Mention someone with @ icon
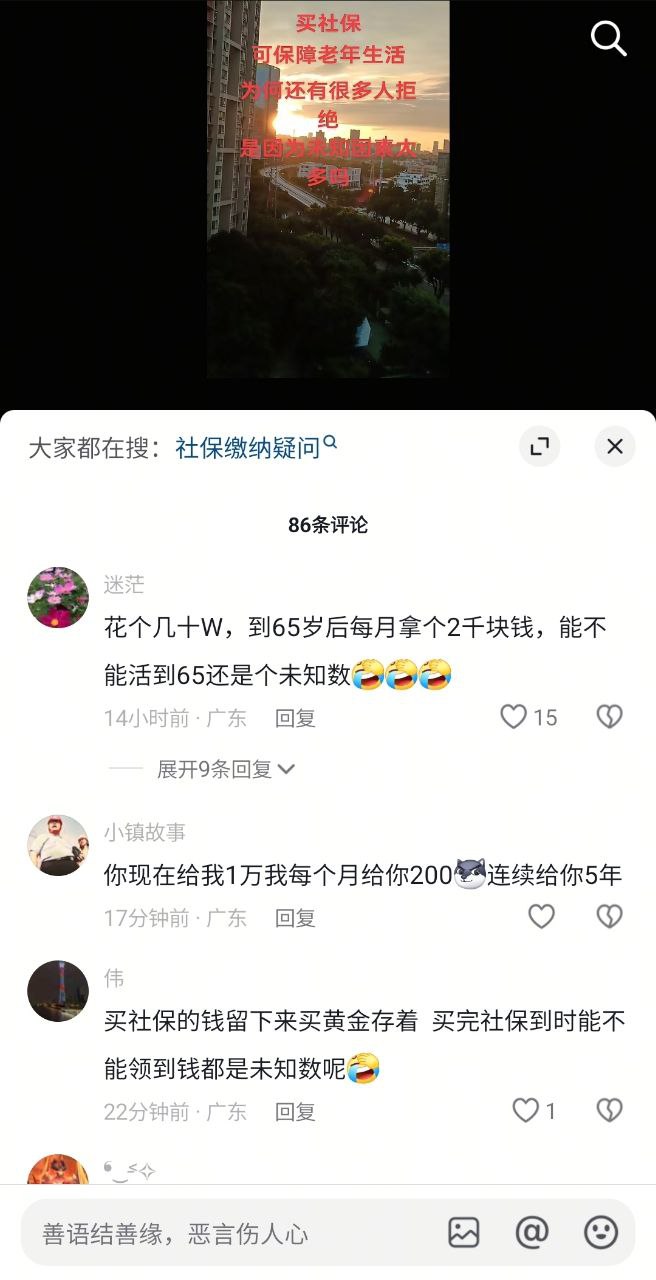Image resolution: width=656 pixels, height=1280 pixels. pyautogui.click(x=532, y=1233)
